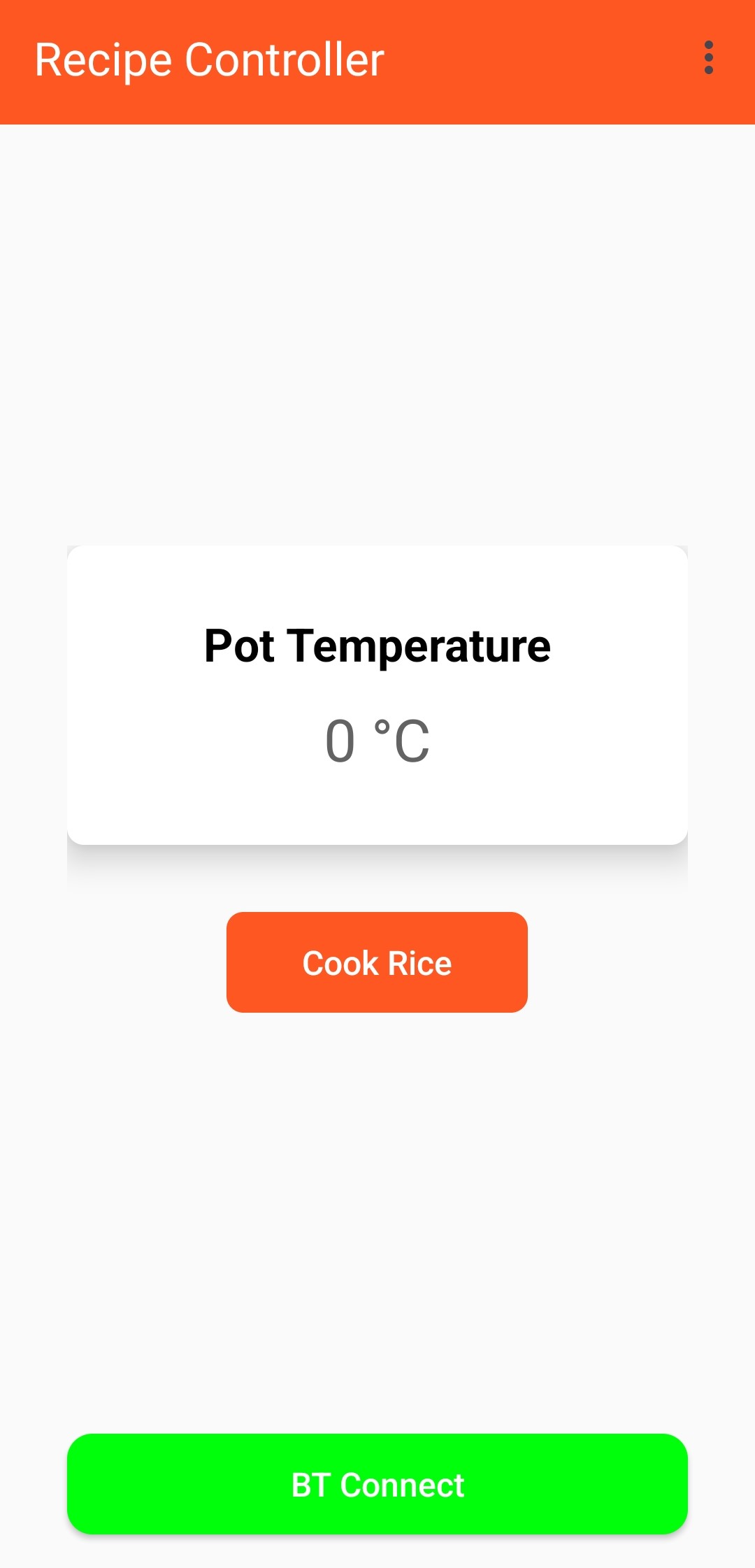The width and height of the screenshot is (755, 1568).
Task: Open the three-dot overflow menu
Action: 708,58
